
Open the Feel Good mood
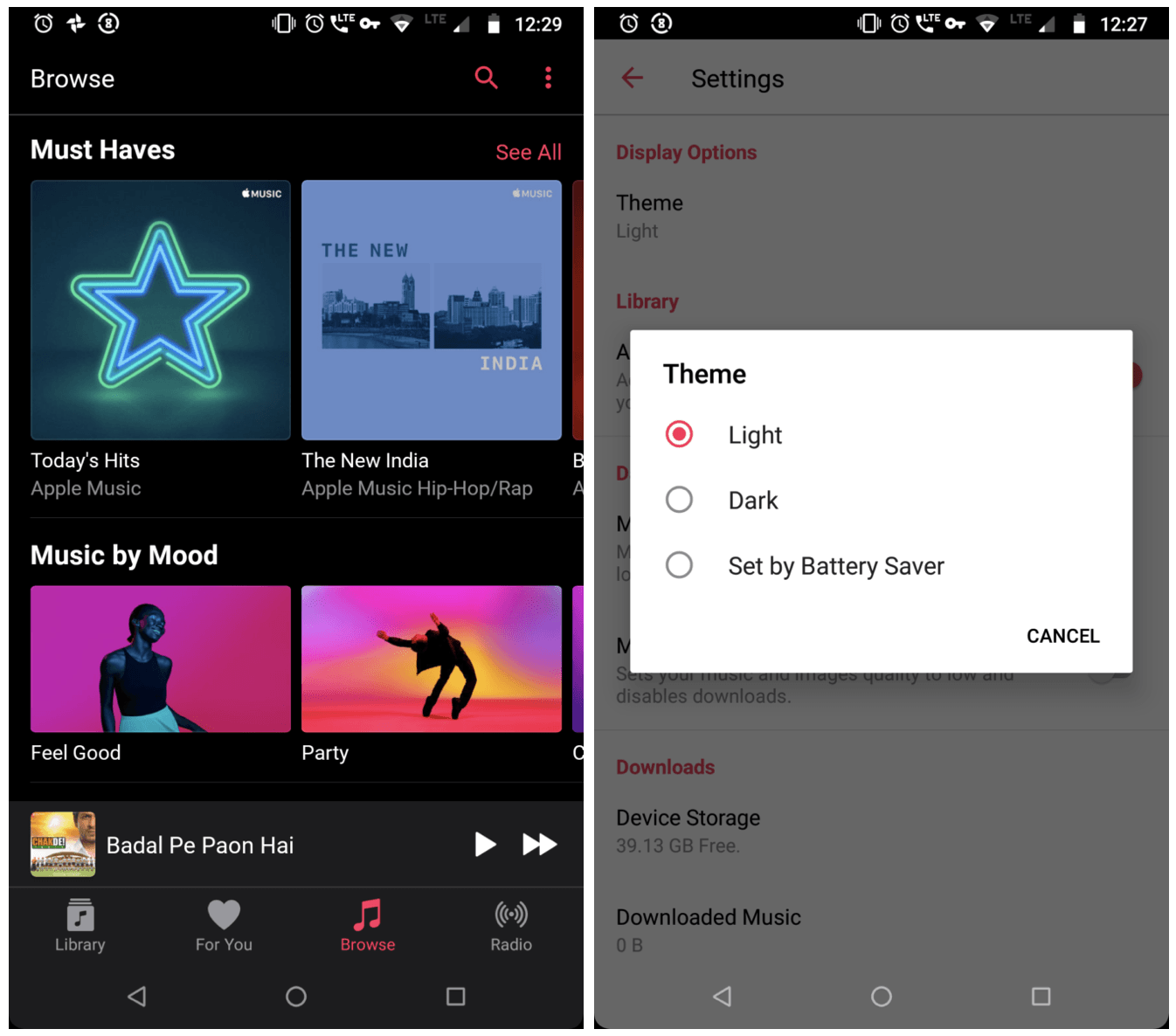(161, 660)
